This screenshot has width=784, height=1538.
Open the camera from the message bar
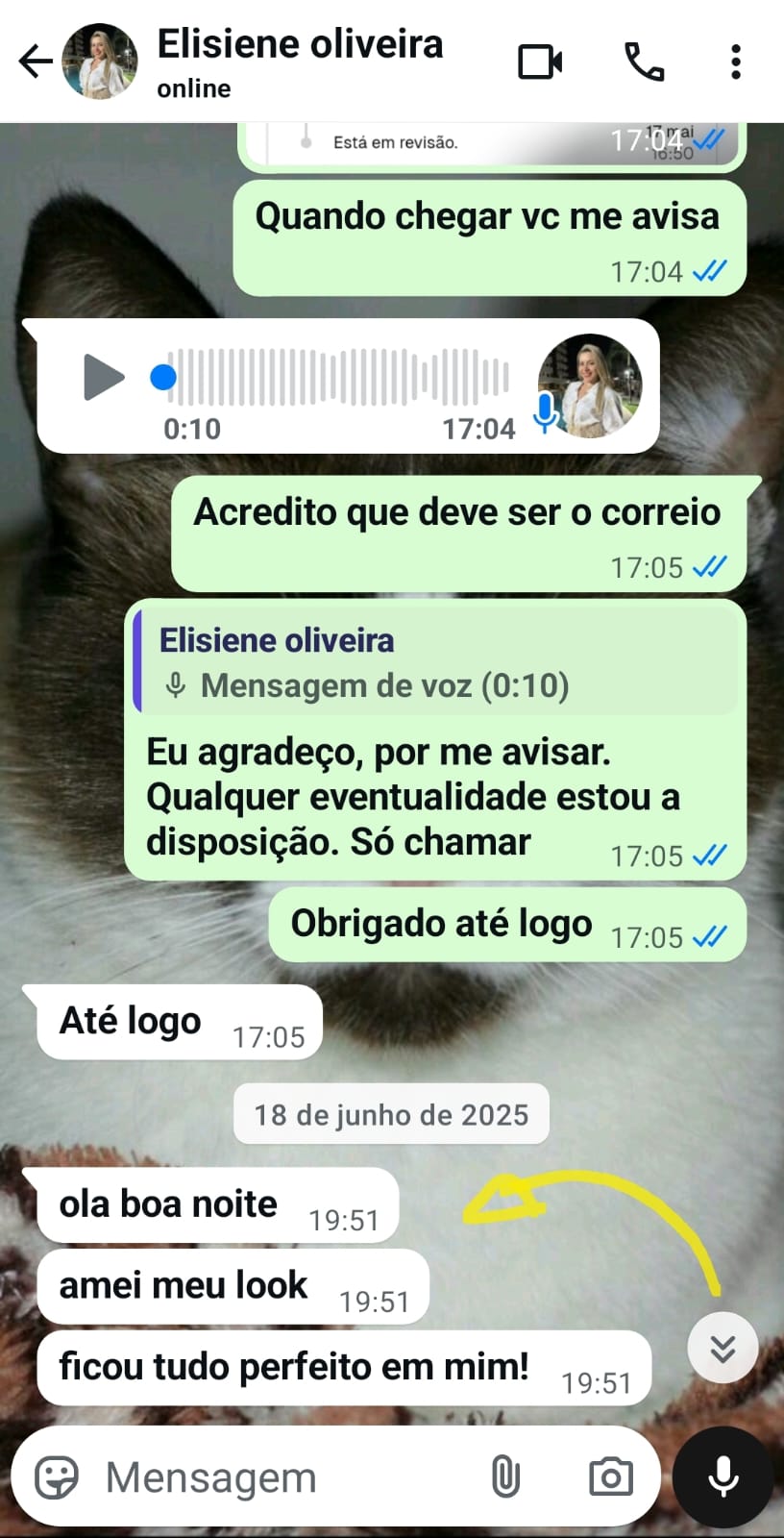tap(610, 1476)
